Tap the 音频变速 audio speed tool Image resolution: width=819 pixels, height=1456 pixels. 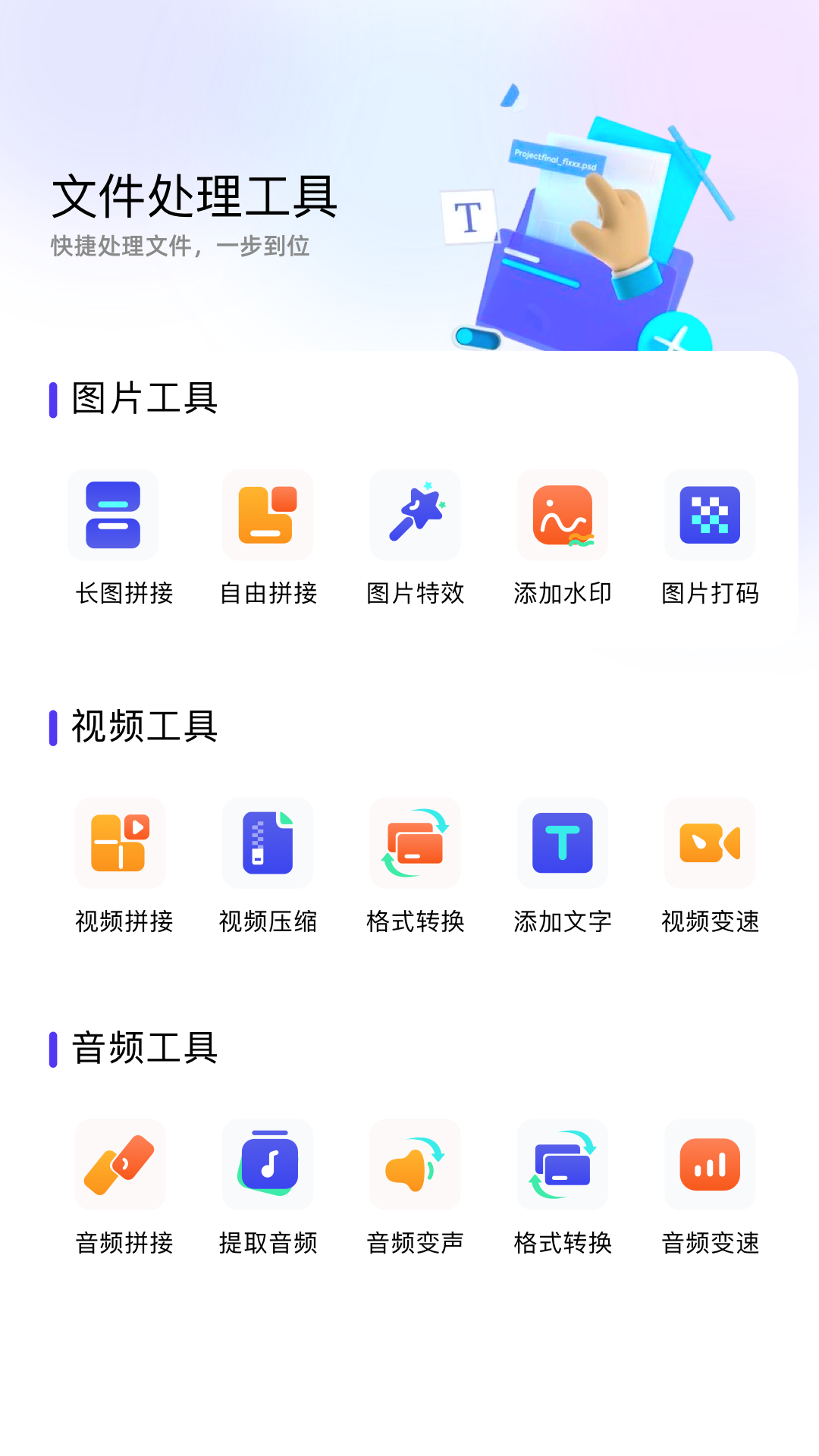tap(710, 1165)
